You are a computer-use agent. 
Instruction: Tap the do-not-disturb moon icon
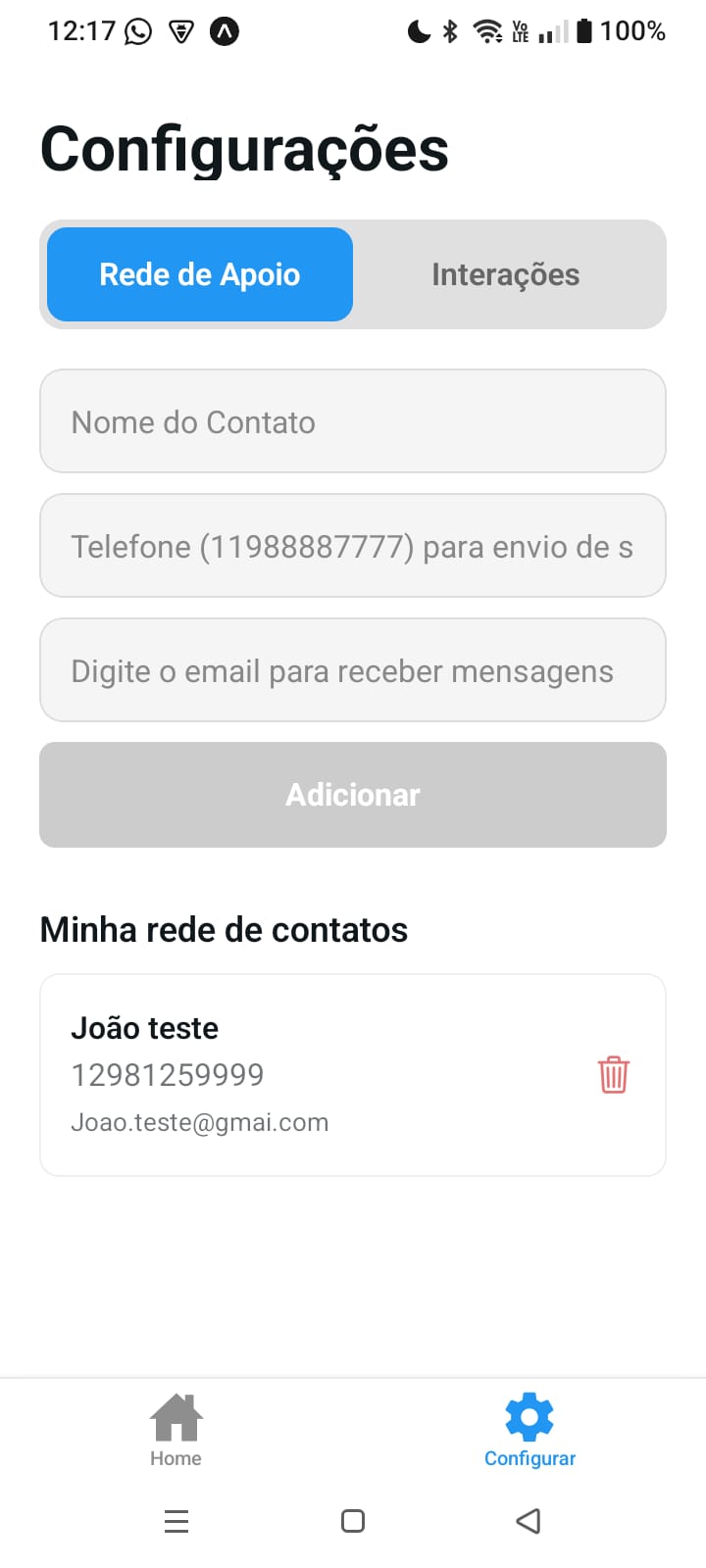[x=417, y=30]
